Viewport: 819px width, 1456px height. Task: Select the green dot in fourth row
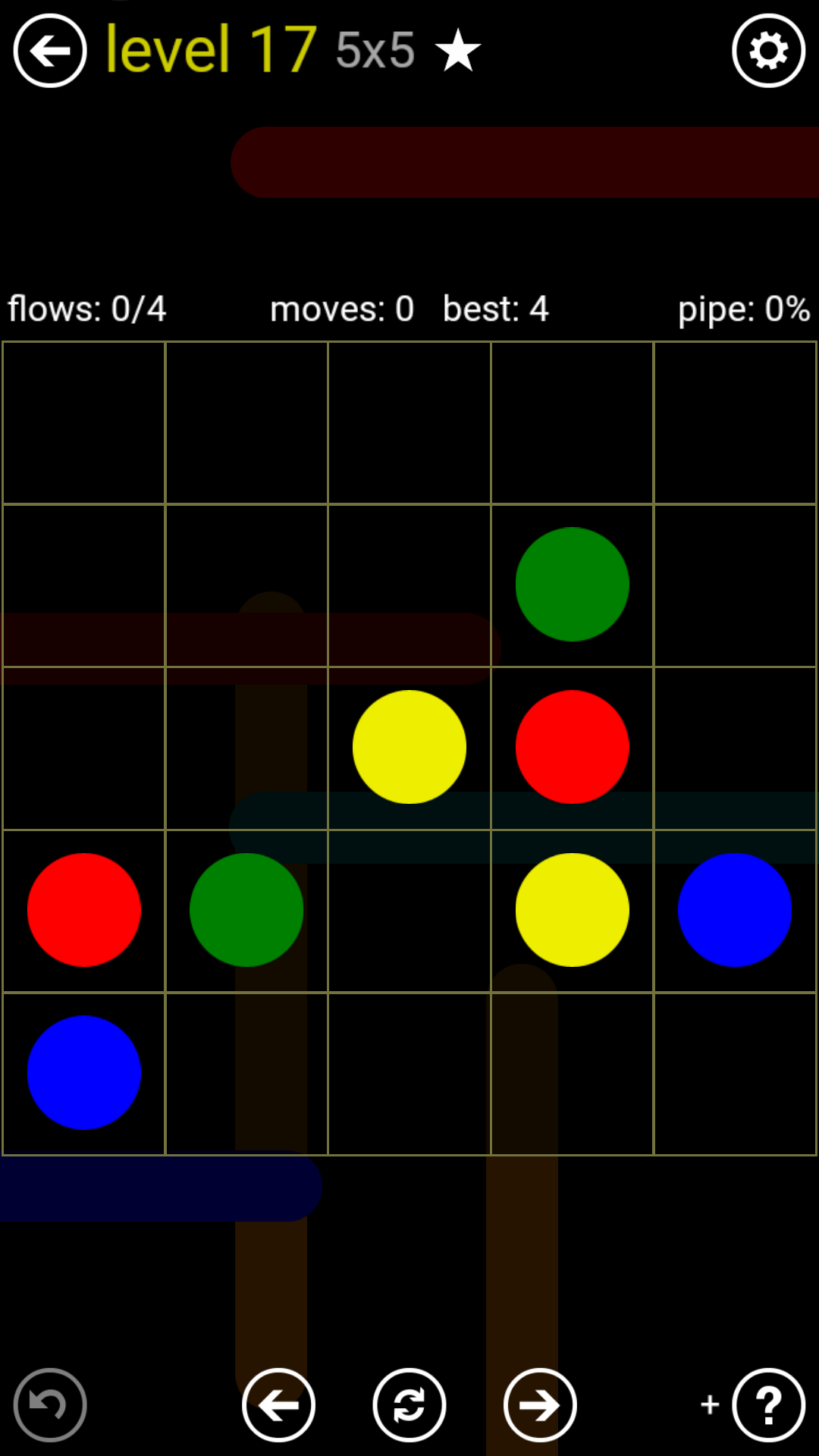(x=246, y=910)
